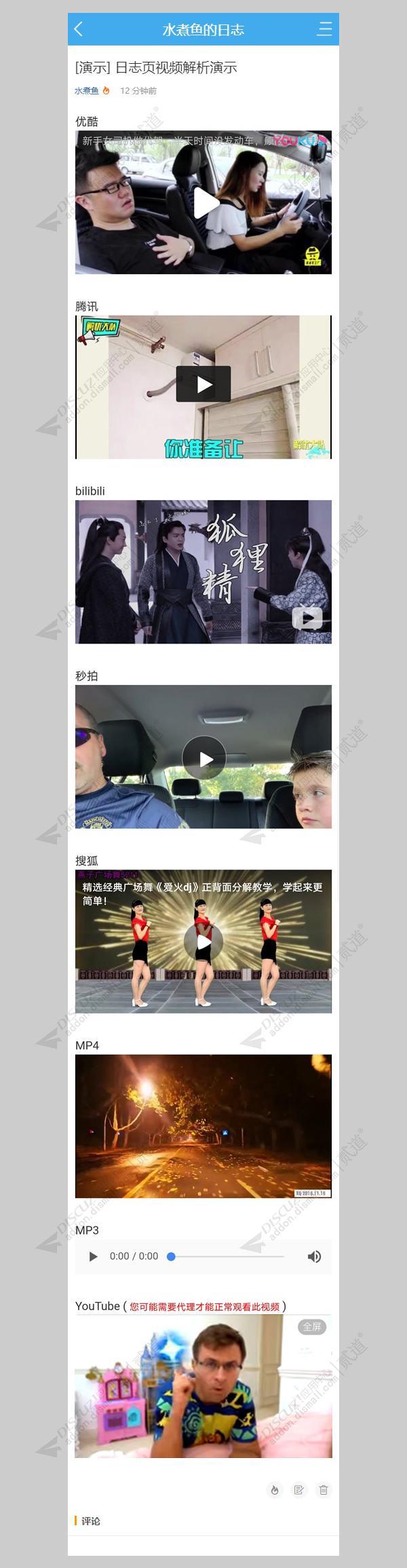Mute the MP3 audio volume
Screen dimensions: 407x1568
coord(314,1256)
